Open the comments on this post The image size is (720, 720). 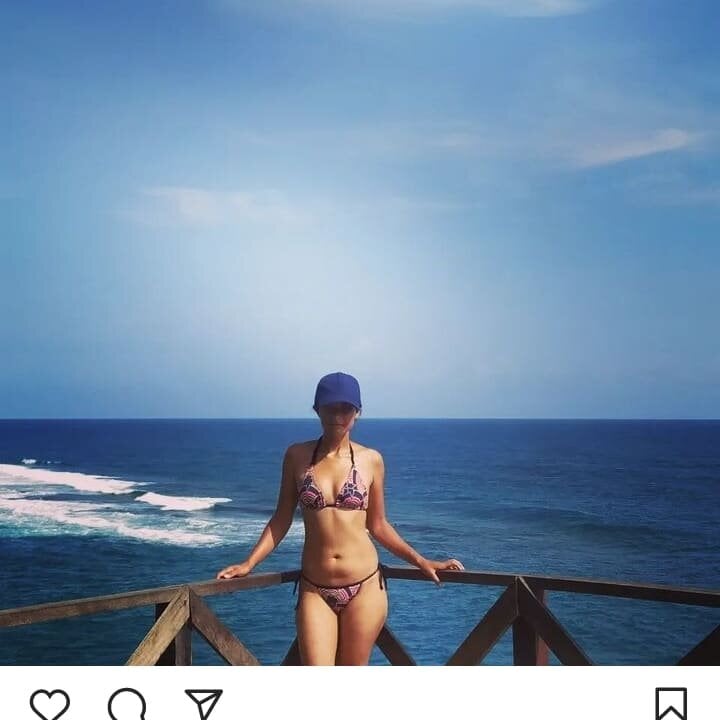click(x=127, y=704)
